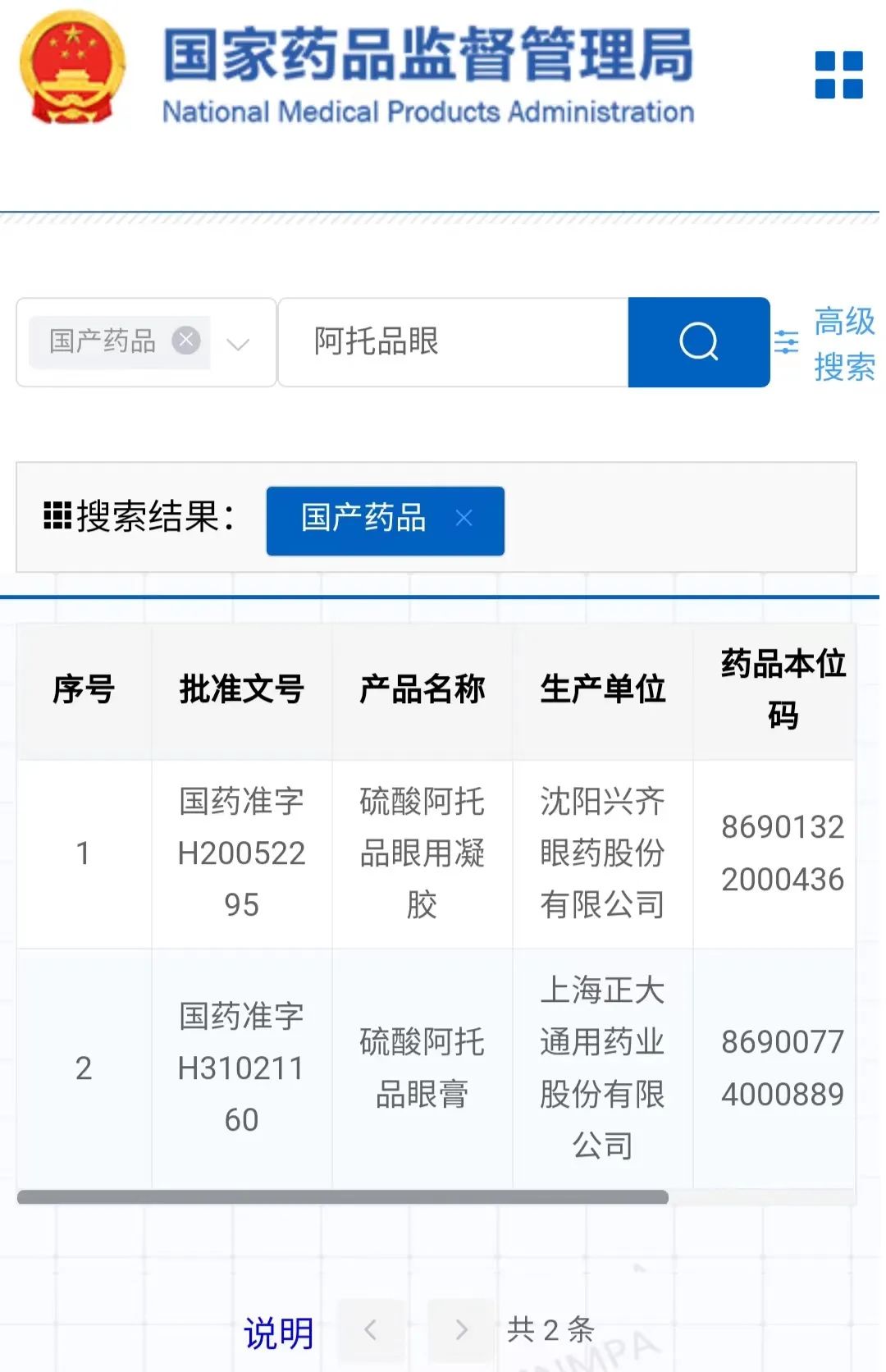Click the 阿托品眼 search input field
Image resolution: width=886 pixels, height=1372 pixels.
point(451,341)
